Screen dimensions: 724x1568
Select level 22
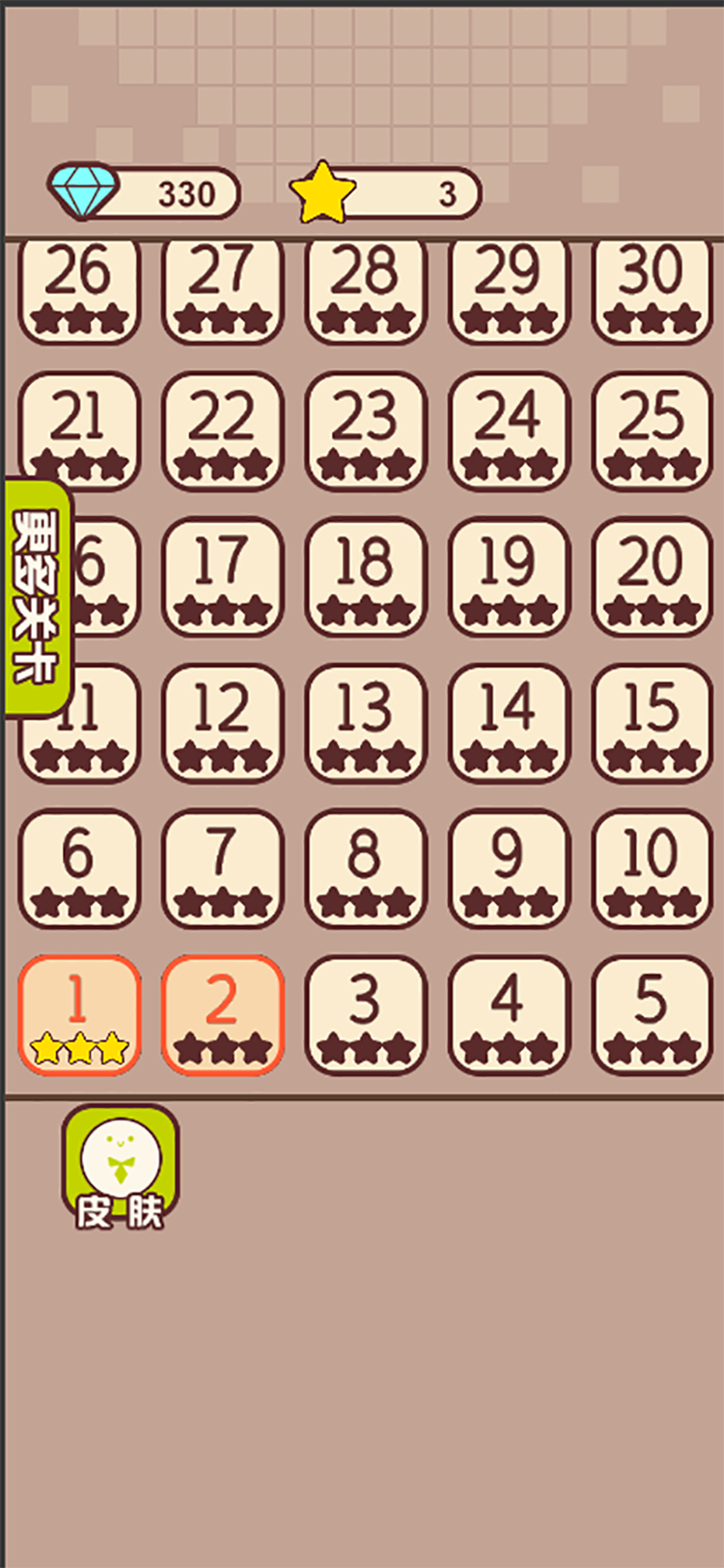(x=222, y=431)
